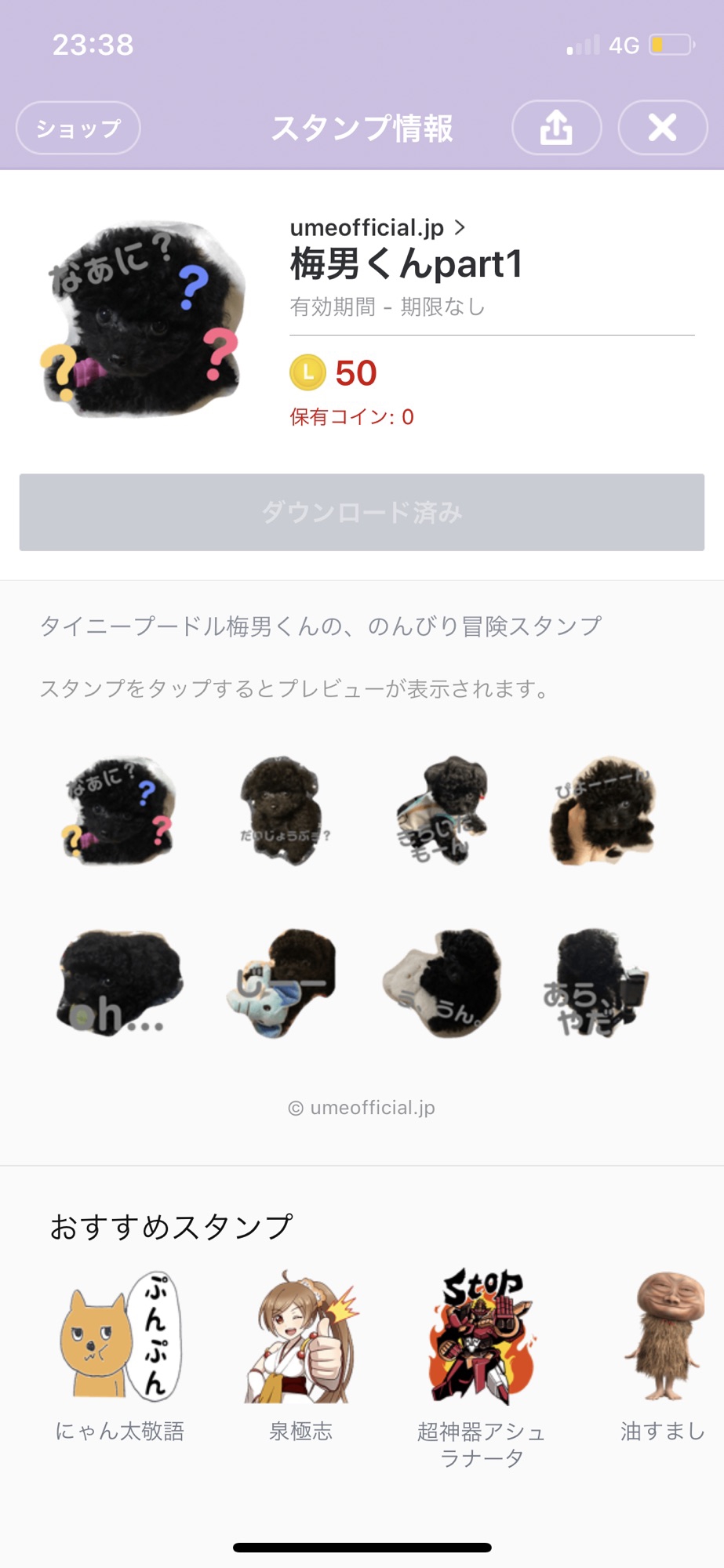Open recommended sticker 油すまし

pos(664,1356)
